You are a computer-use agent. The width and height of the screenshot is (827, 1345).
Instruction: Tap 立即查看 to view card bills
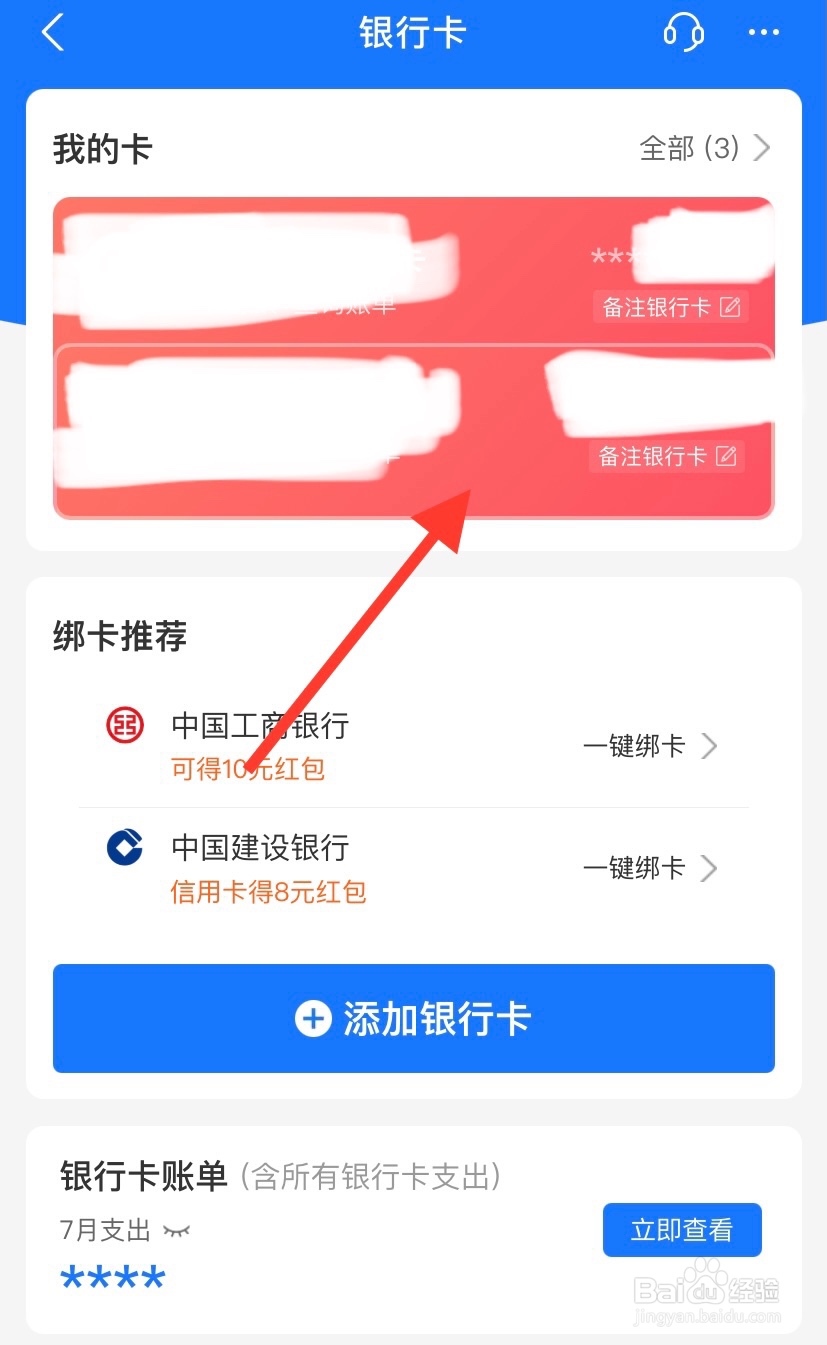(x=683, y=1230)
